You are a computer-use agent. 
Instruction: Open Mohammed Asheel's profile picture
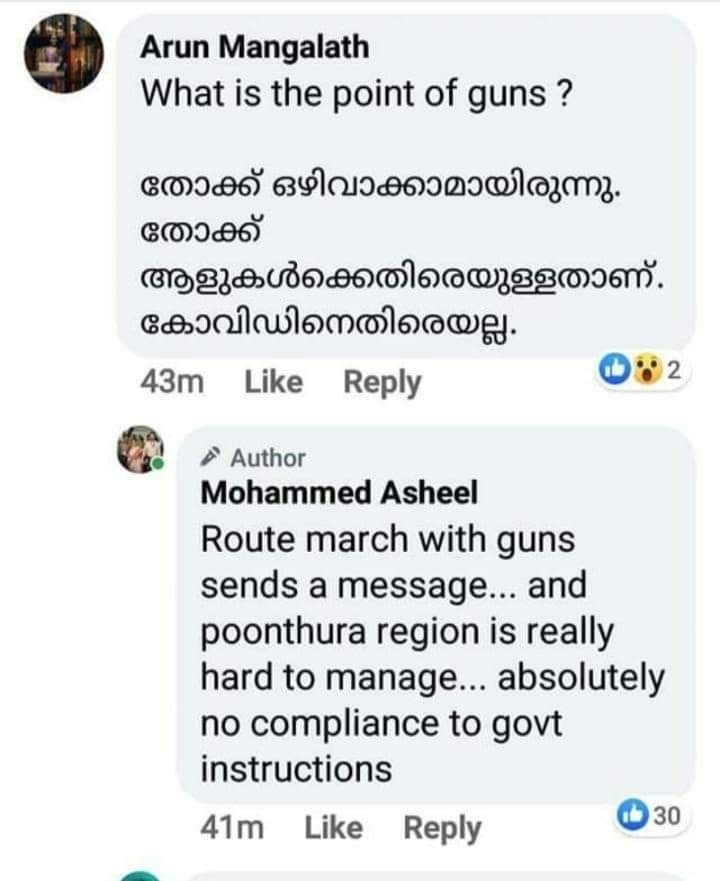tap(142, 450)
